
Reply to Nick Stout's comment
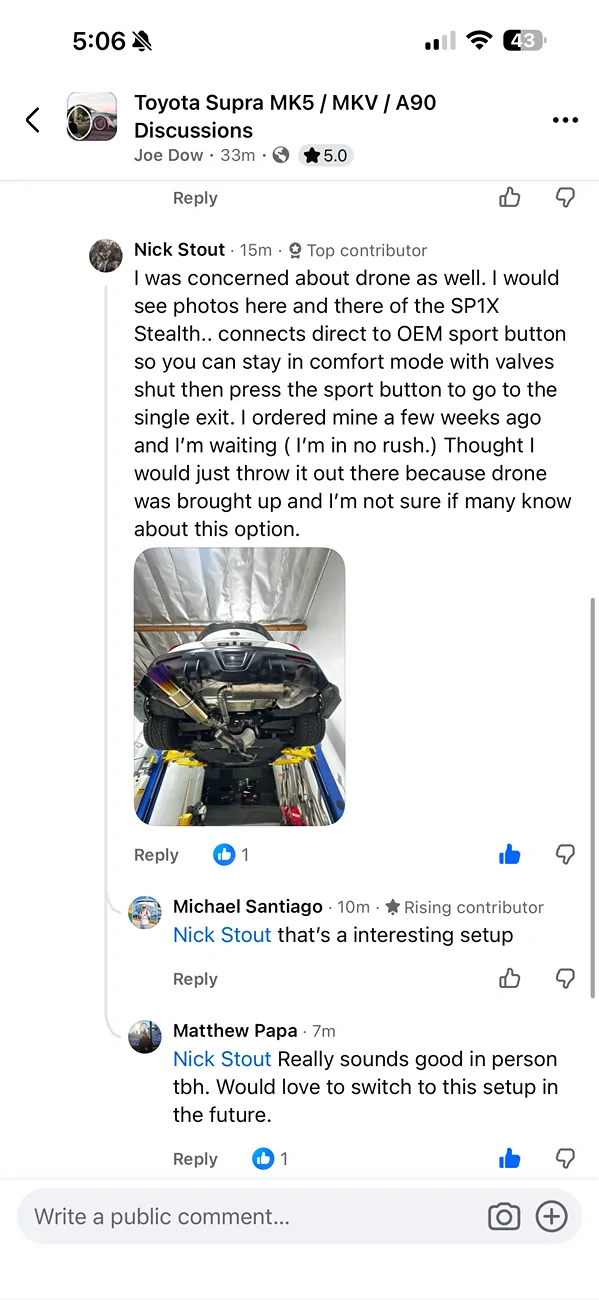156,855
